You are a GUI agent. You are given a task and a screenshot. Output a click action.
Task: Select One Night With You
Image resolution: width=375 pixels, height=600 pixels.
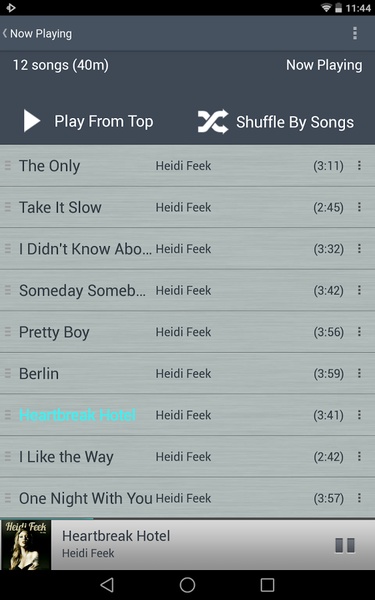point(188,498)
